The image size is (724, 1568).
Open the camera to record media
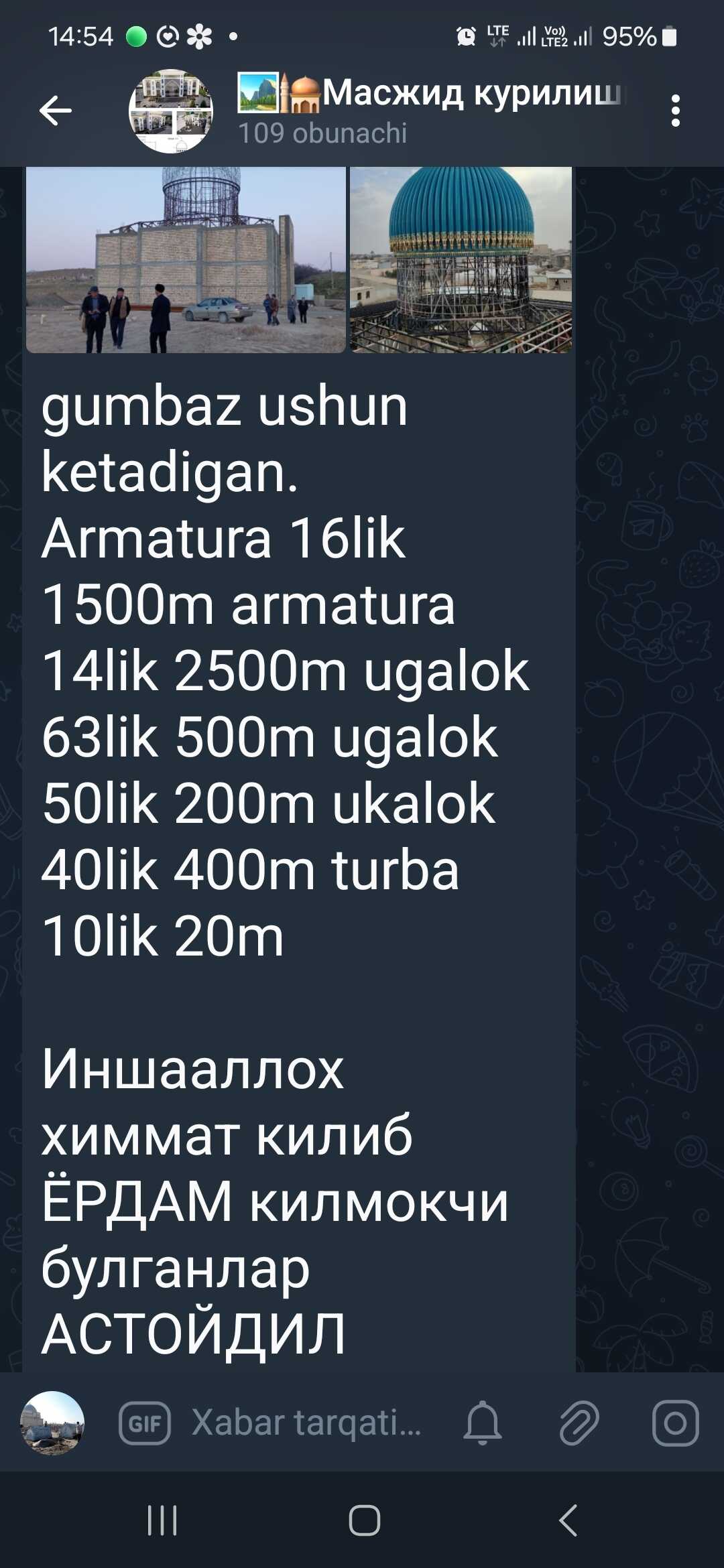click(x=675, y=1423)
